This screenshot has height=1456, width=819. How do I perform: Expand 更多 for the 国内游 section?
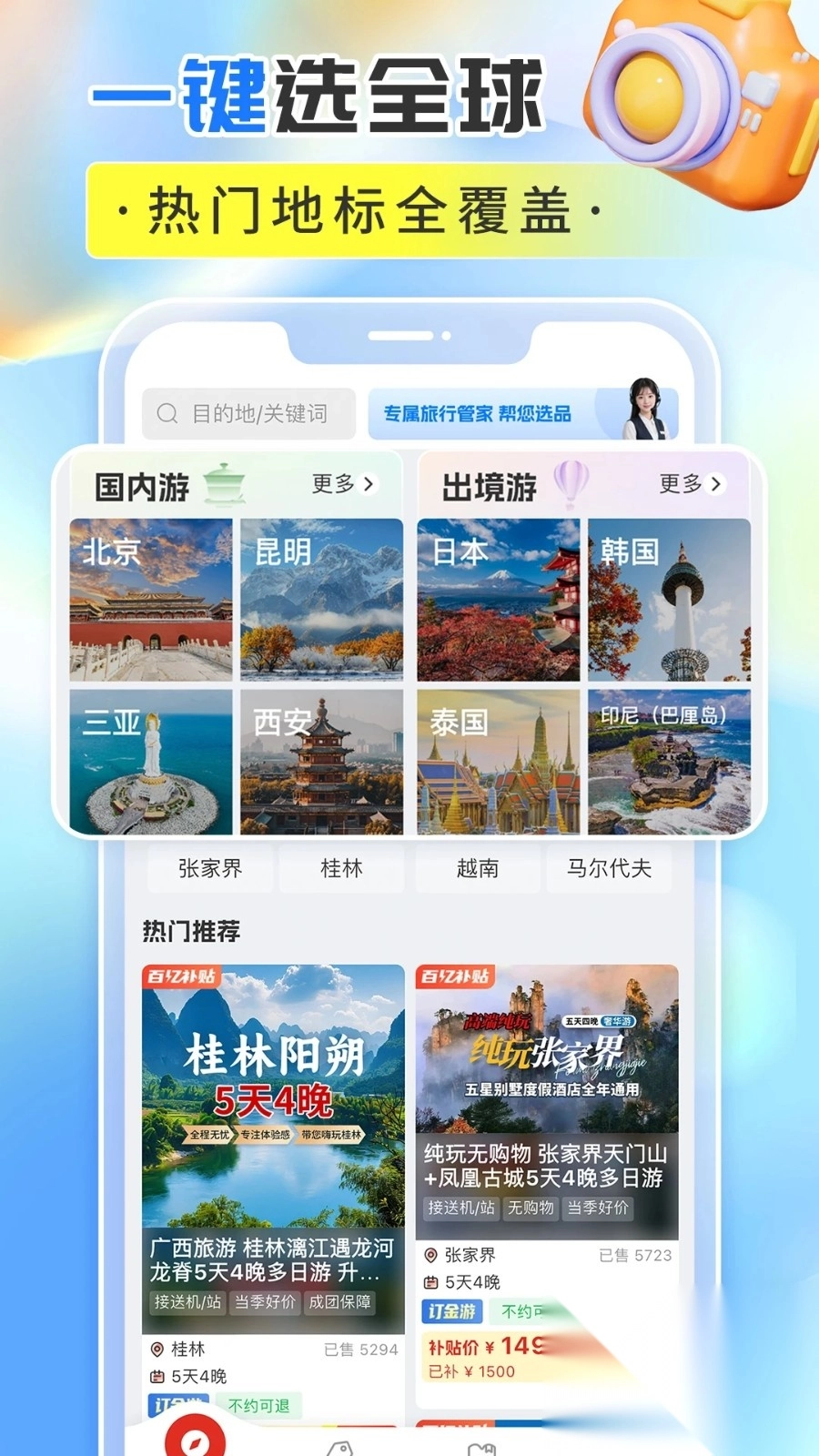point(339,485)
